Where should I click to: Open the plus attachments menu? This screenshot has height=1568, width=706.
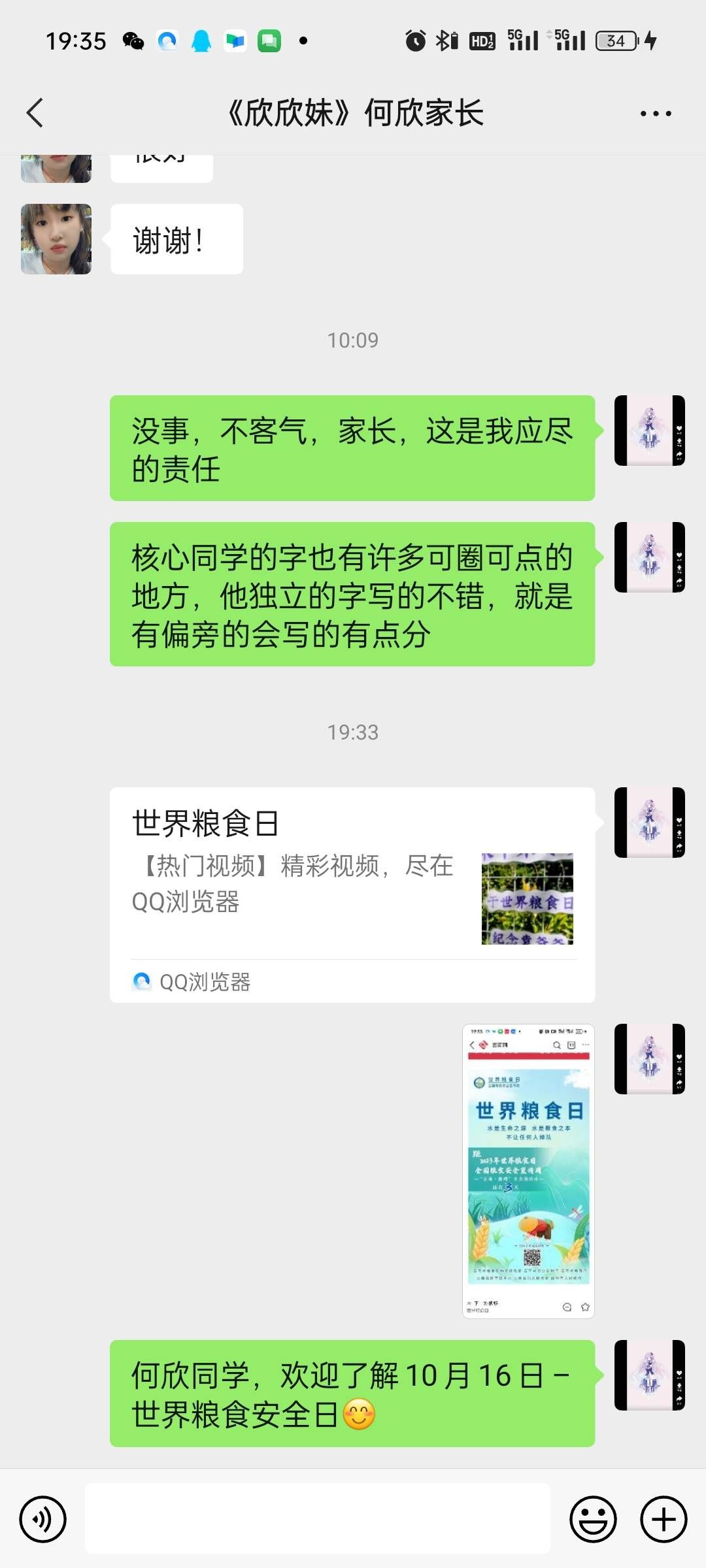pyautogui.click(x=664, y=1519)
